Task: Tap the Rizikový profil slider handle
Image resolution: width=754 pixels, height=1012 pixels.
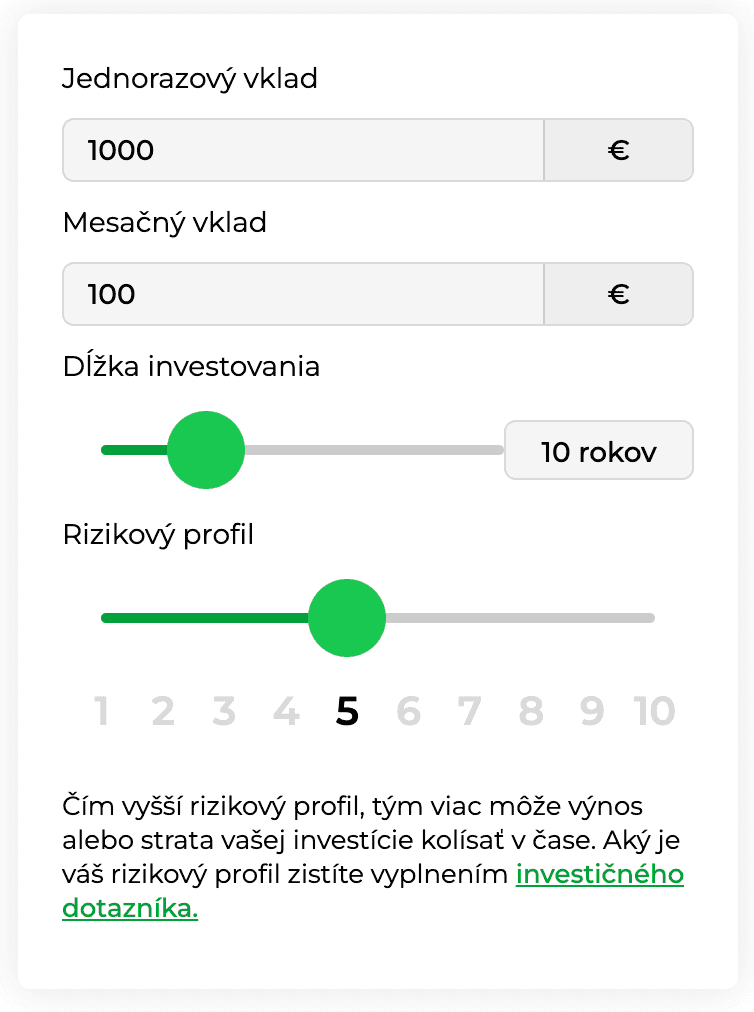Action: pyautogui.click(x=347, y=618)
